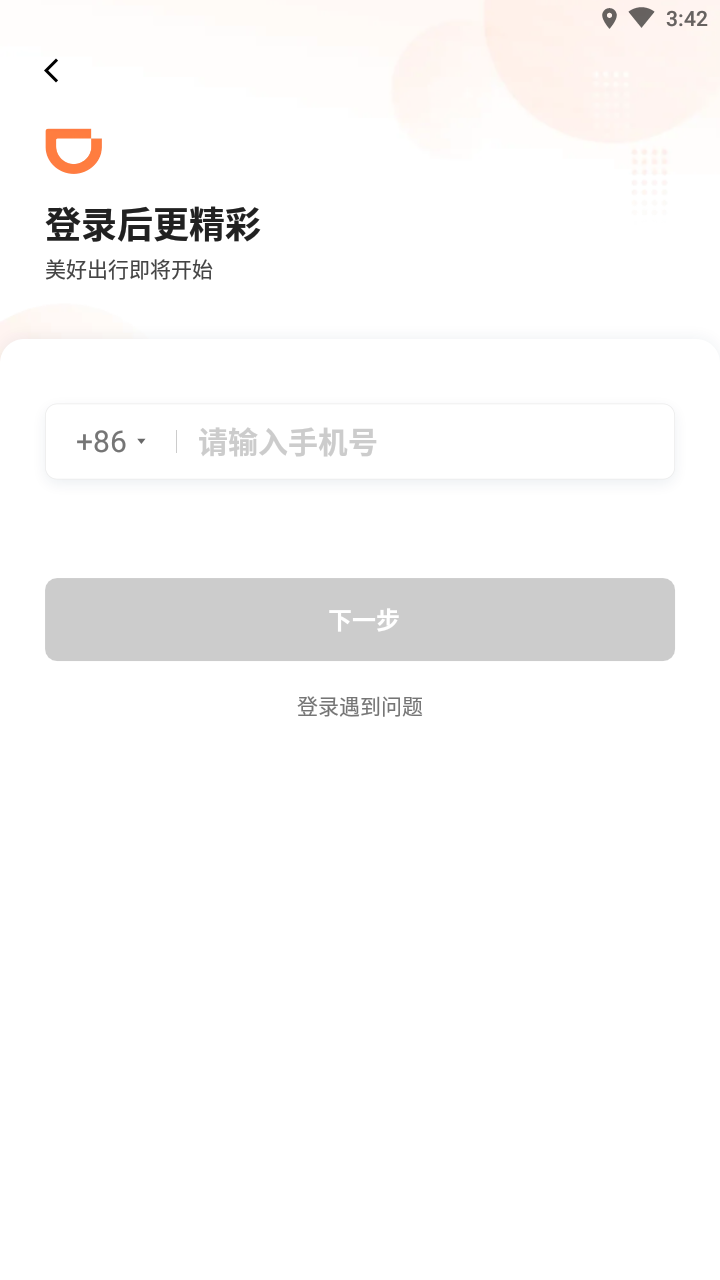Open 登录遇到问题 help link
This screenshot has height=1280, width=720.
(x=360, y=707)
